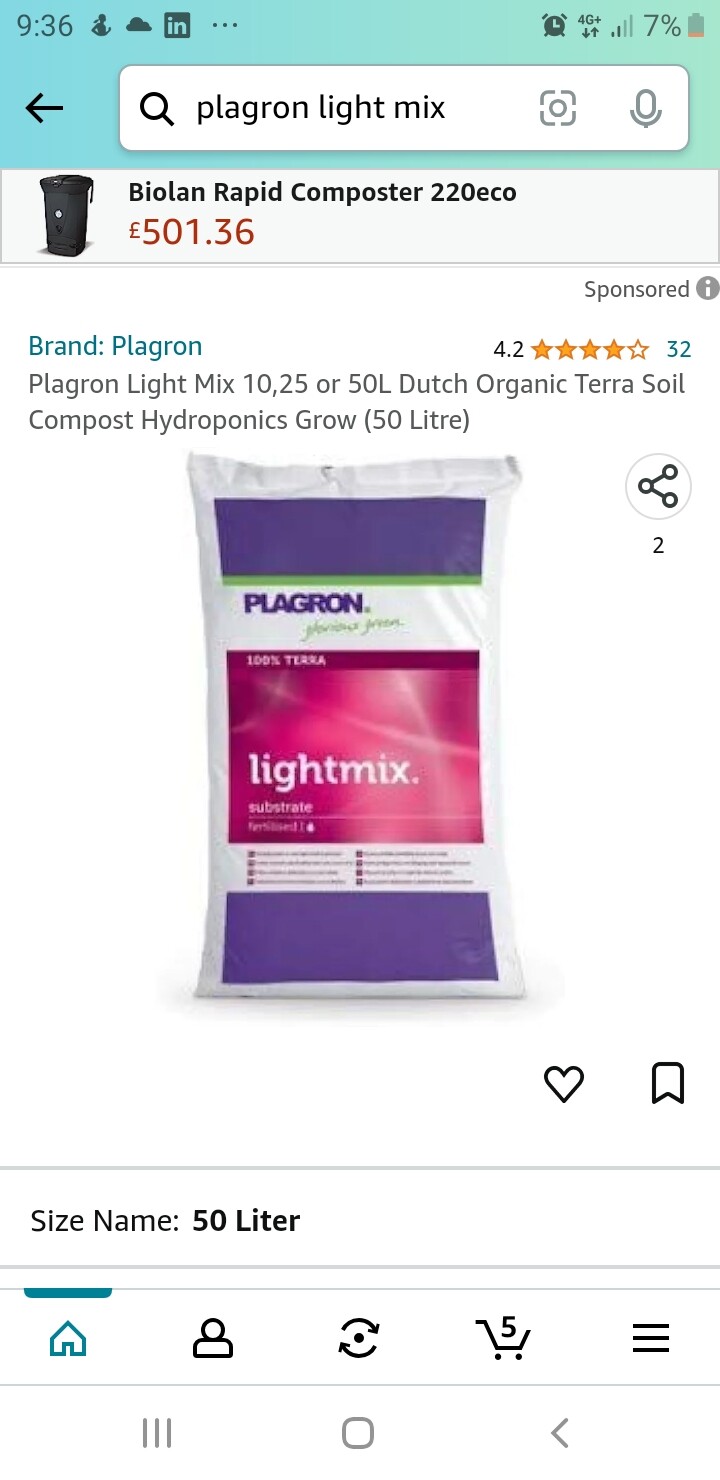Open the 32 customer ratings
Viewport: 720px width, 1480px height.
[x=679, y=349]
